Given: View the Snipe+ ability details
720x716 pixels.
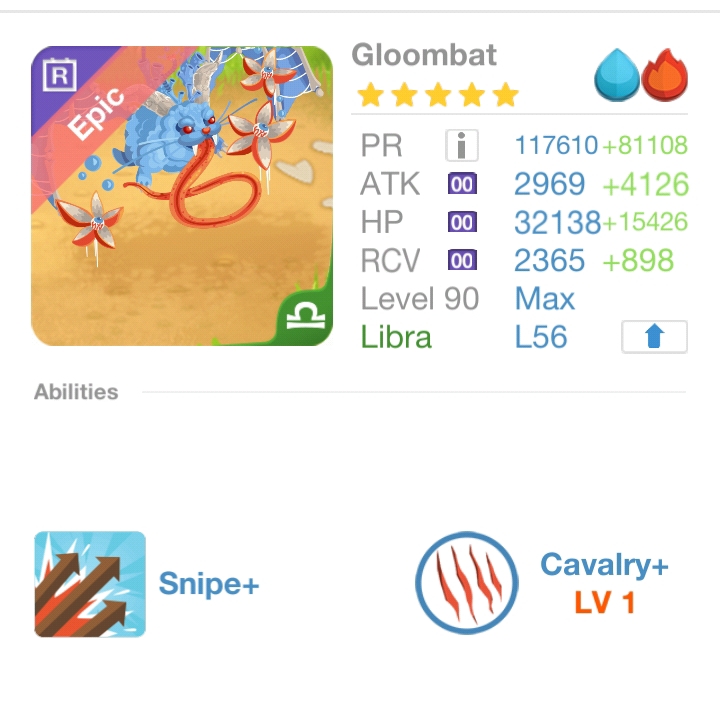Looking at the screenshot, I should [x=90, y=584].
